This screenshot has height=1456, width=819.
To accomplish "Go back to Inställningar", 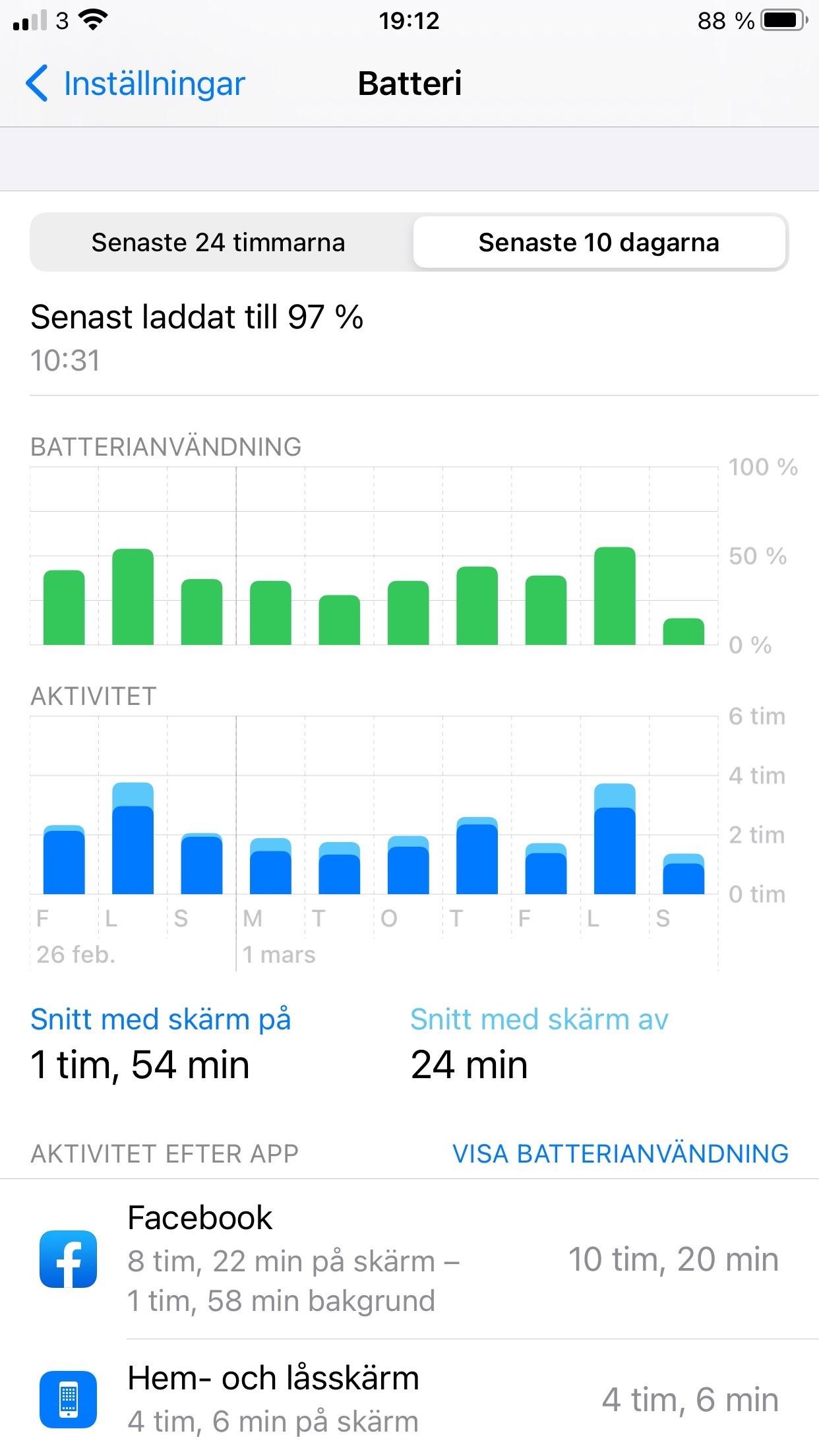I will [x=135, y=84].
